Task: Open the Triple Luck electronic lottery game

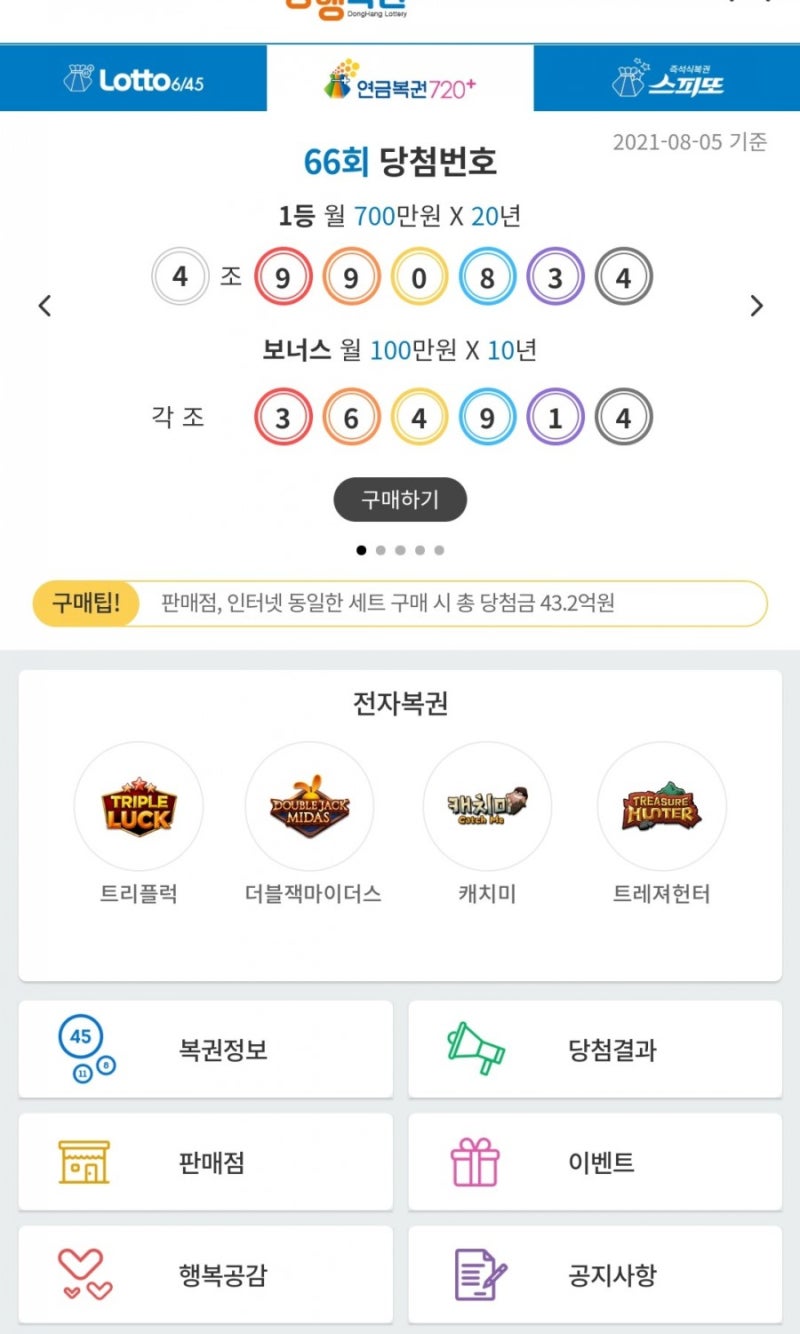Action: pos(139,806)
